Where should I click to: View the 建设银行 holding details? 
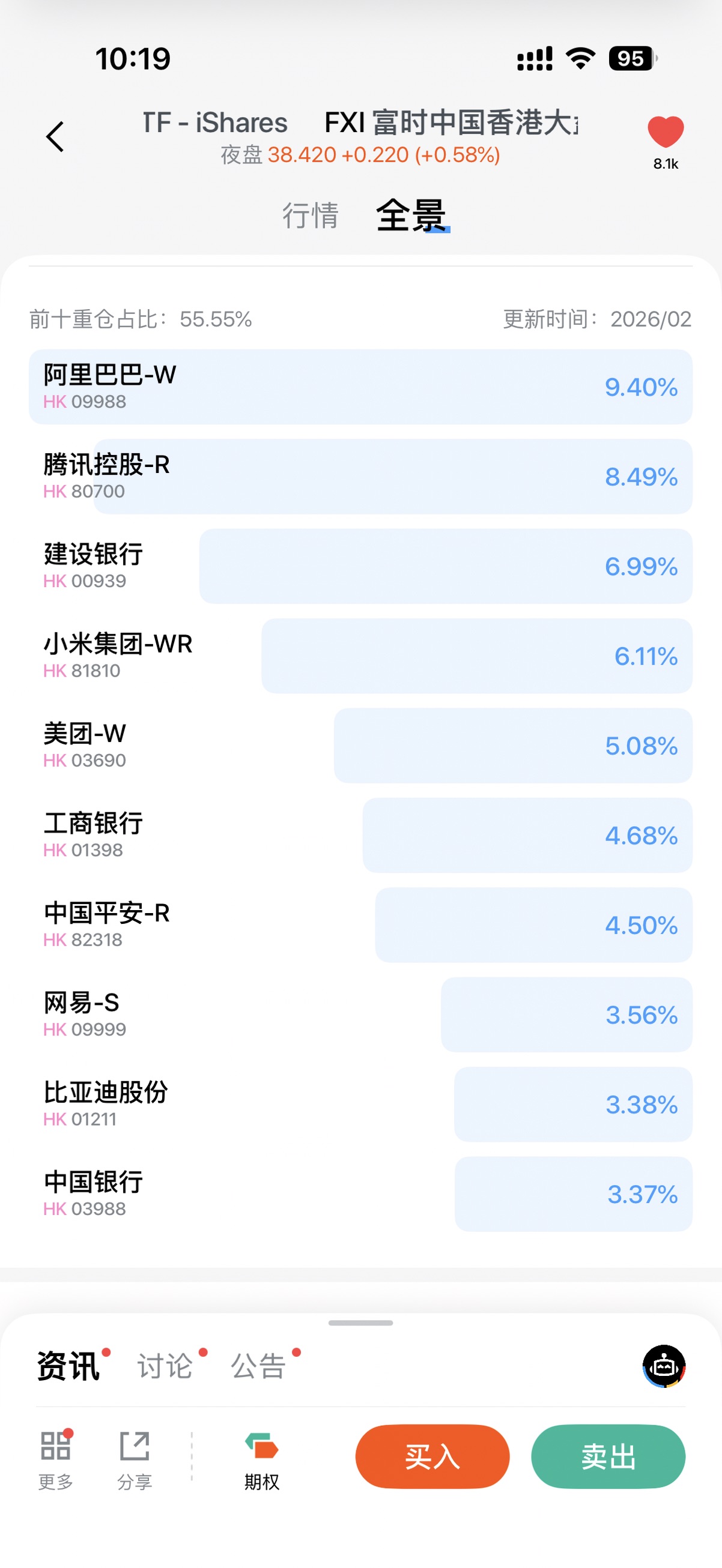point(360,566)
